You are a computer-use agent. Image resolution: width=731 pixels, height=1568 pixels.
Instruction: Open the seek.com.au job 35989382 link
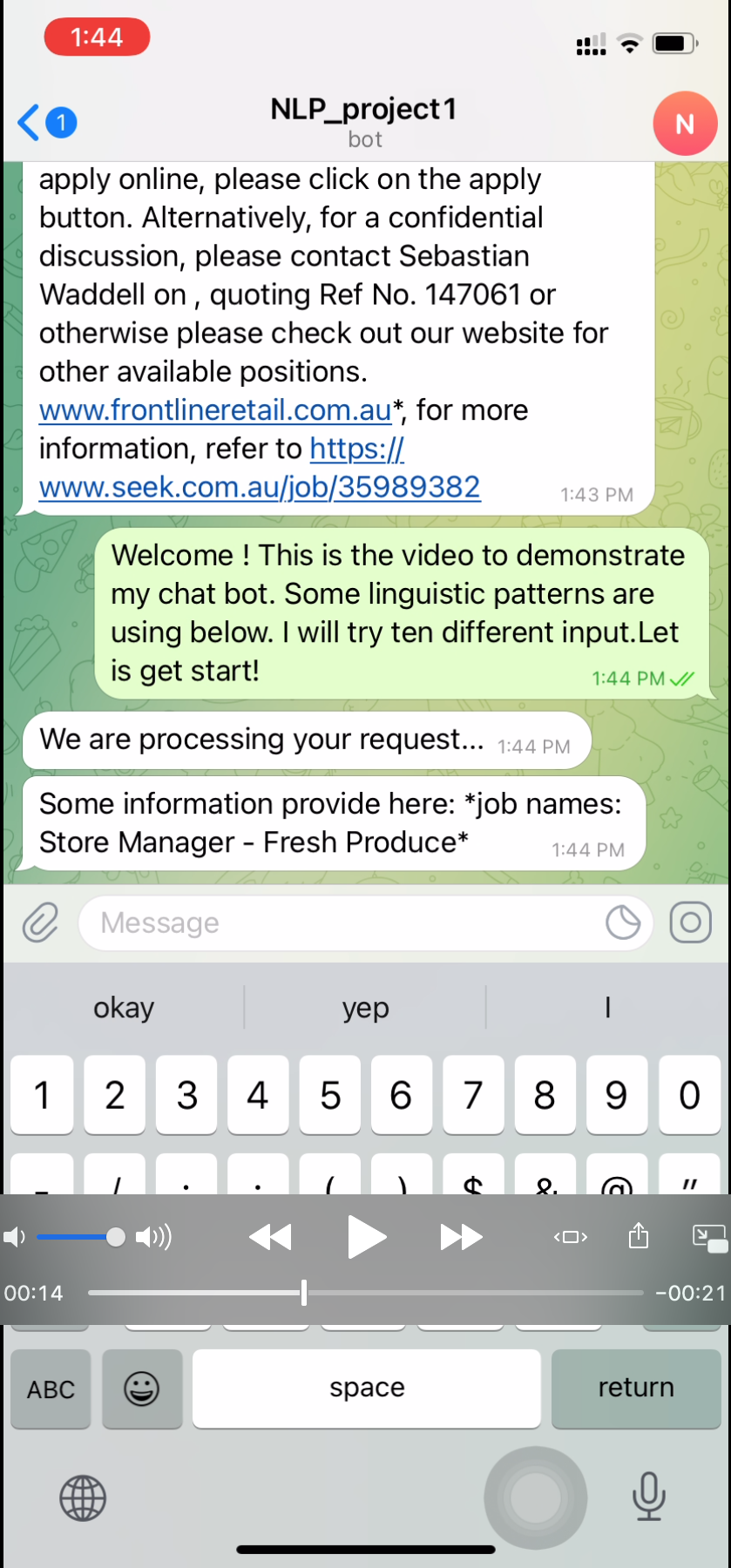[x=260, y=487]
